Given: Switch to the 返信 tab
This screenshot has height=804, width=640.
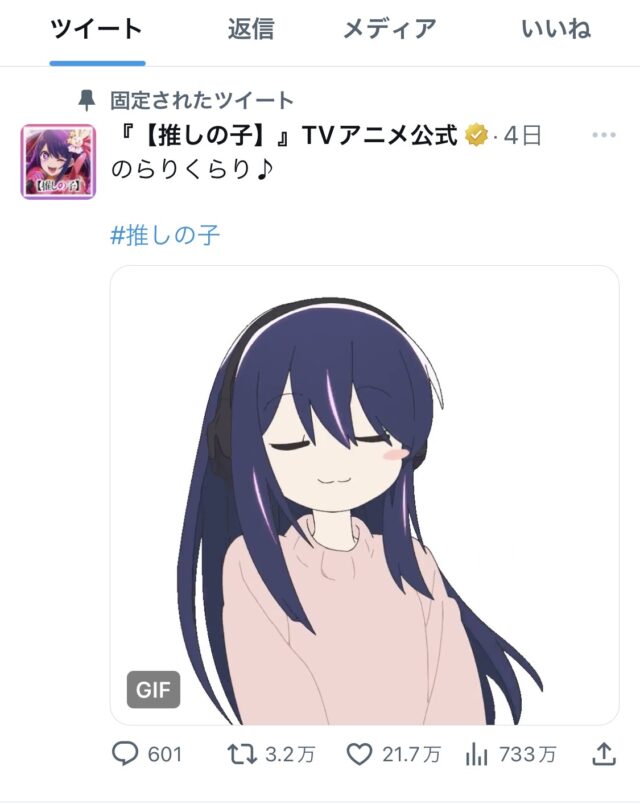Looking at the screenshot, I should (250, 29).
